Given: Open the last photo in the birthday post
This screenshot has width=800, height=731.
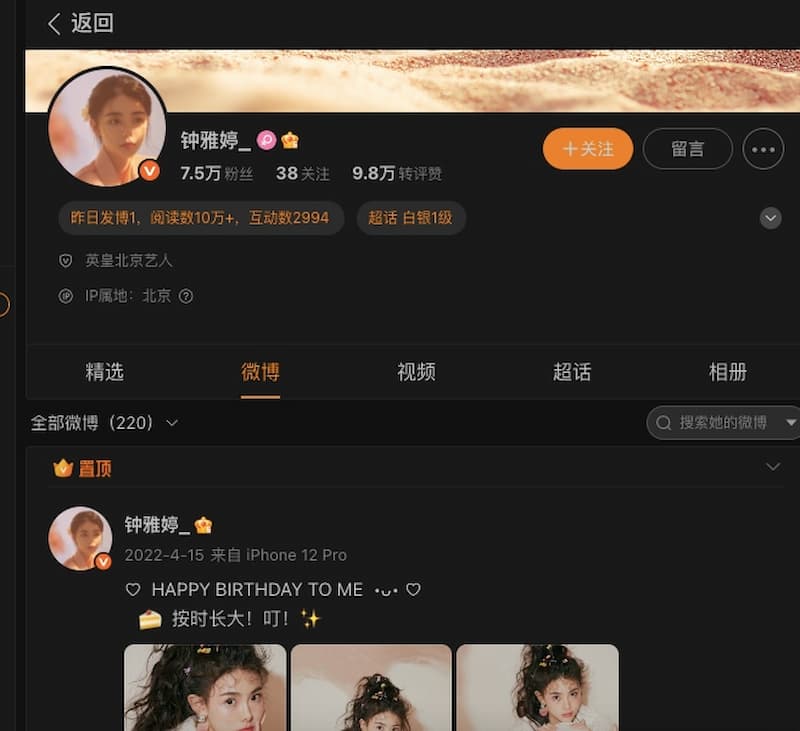Looking at the screenshot, I should click(x=537, y=688).
